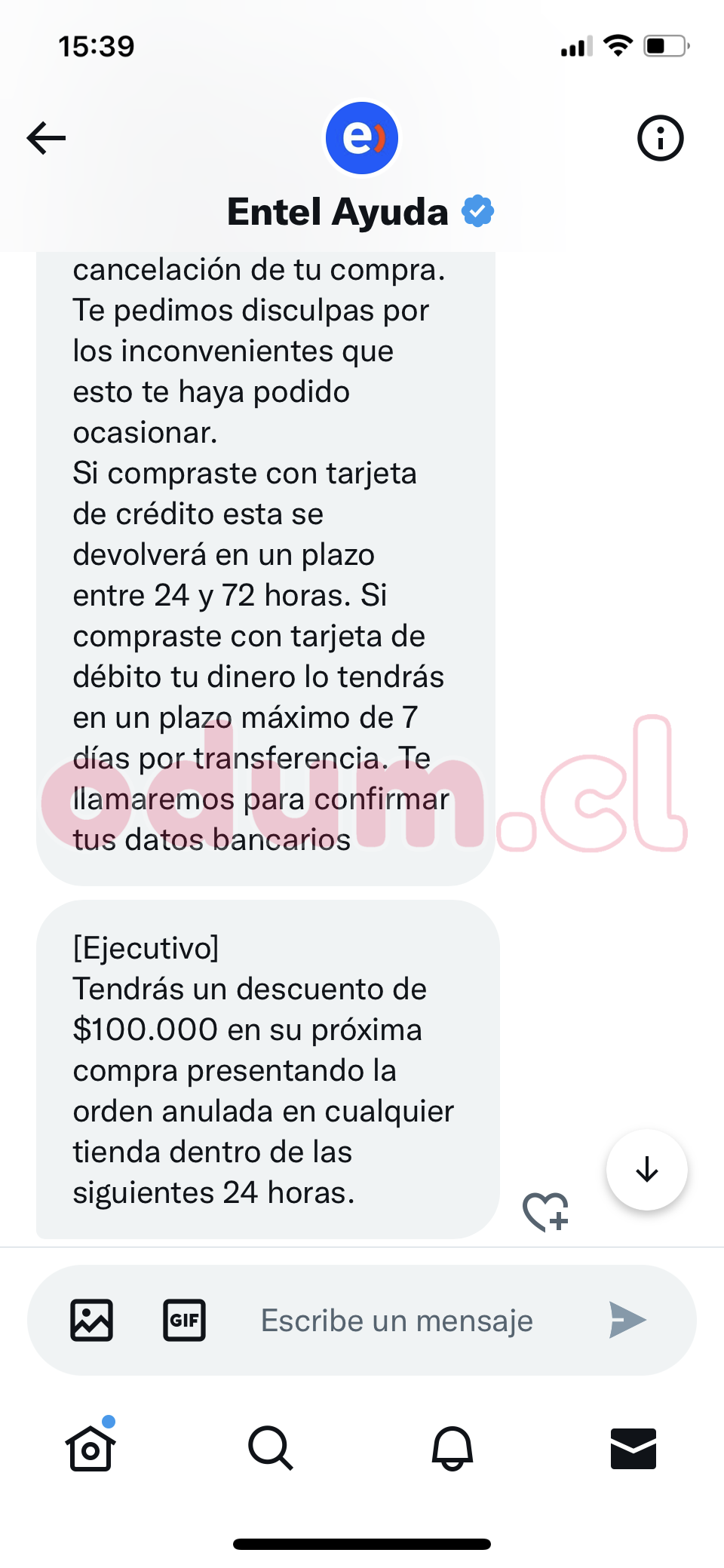Attach a photo to the message
The height and width of the screenshot is (1568, 724).
[92, 1320]
